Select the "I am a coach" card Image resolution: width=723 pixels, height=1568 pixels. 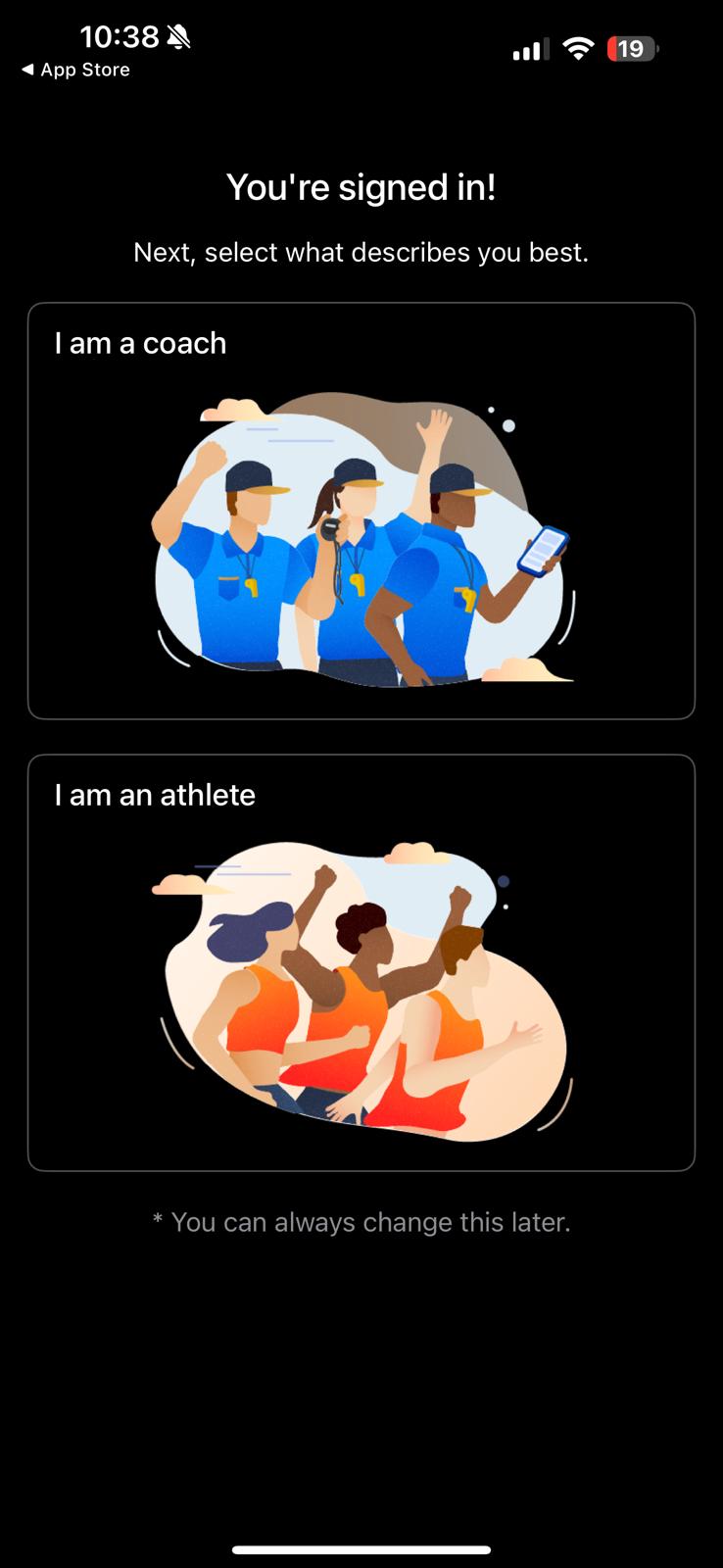(x=361, y=511)
